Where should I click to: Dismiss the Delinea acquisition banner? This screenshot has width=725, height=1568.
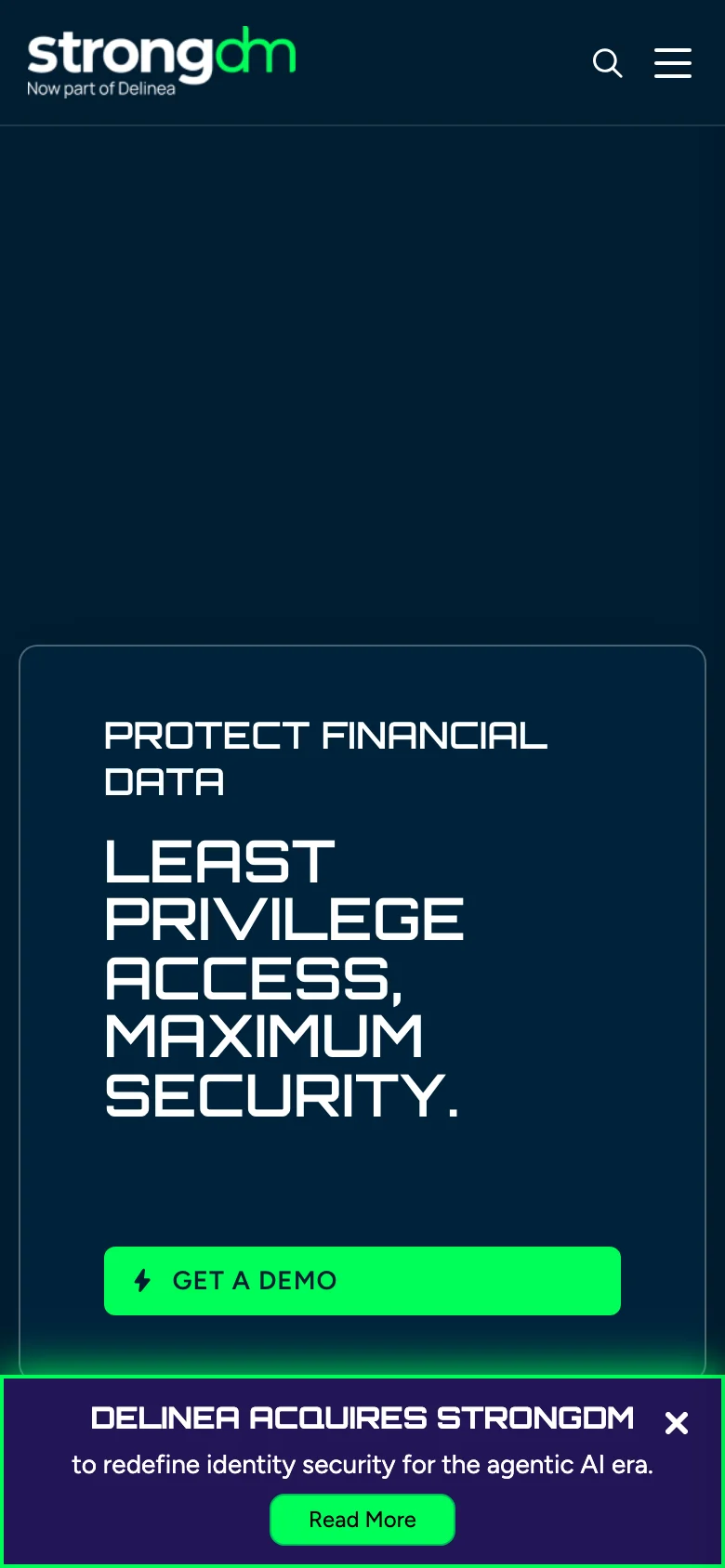coord(677,1422)
